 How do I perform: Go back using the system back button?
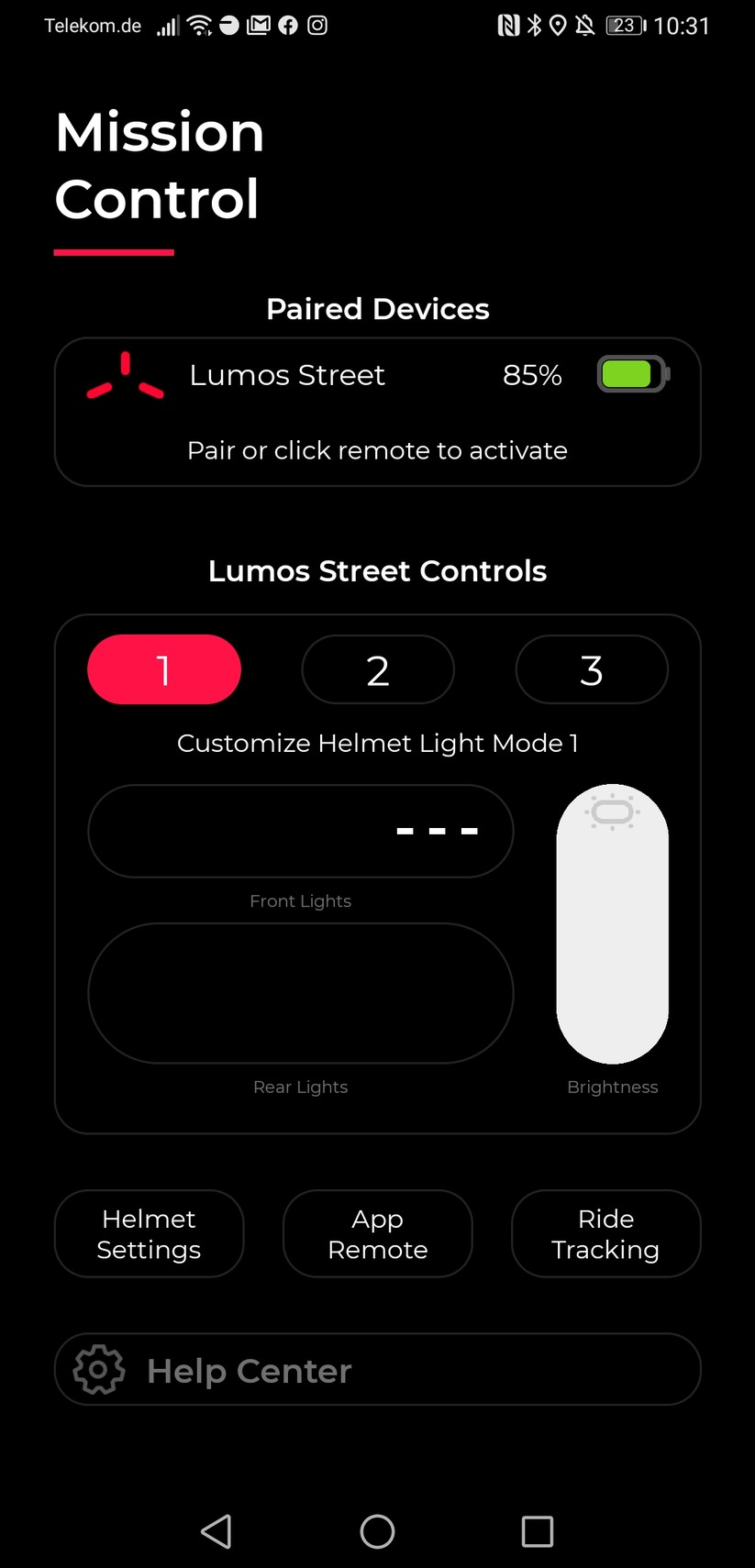(x=217, y=1530)
